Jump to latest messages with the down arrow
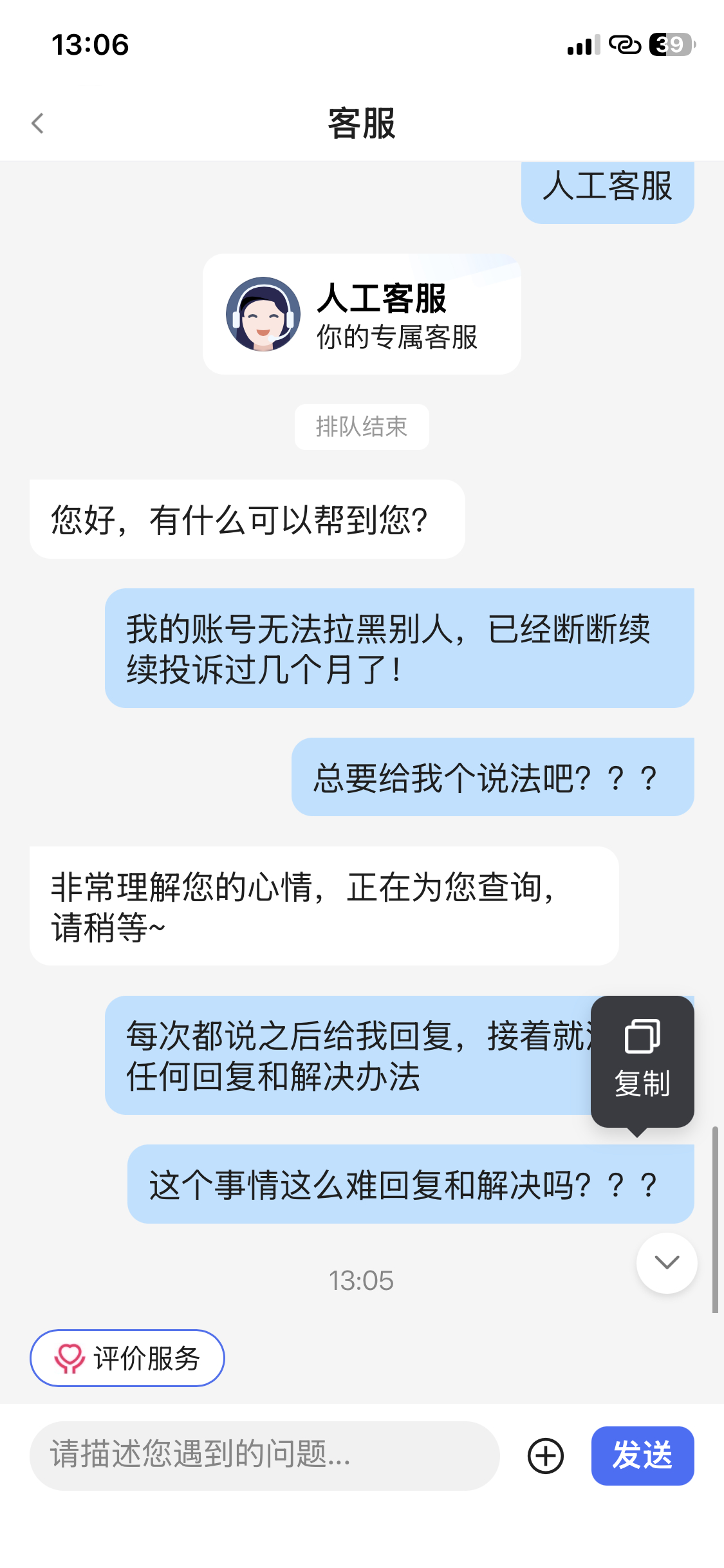724x1568 pixels. click(x=666, y=1263)
